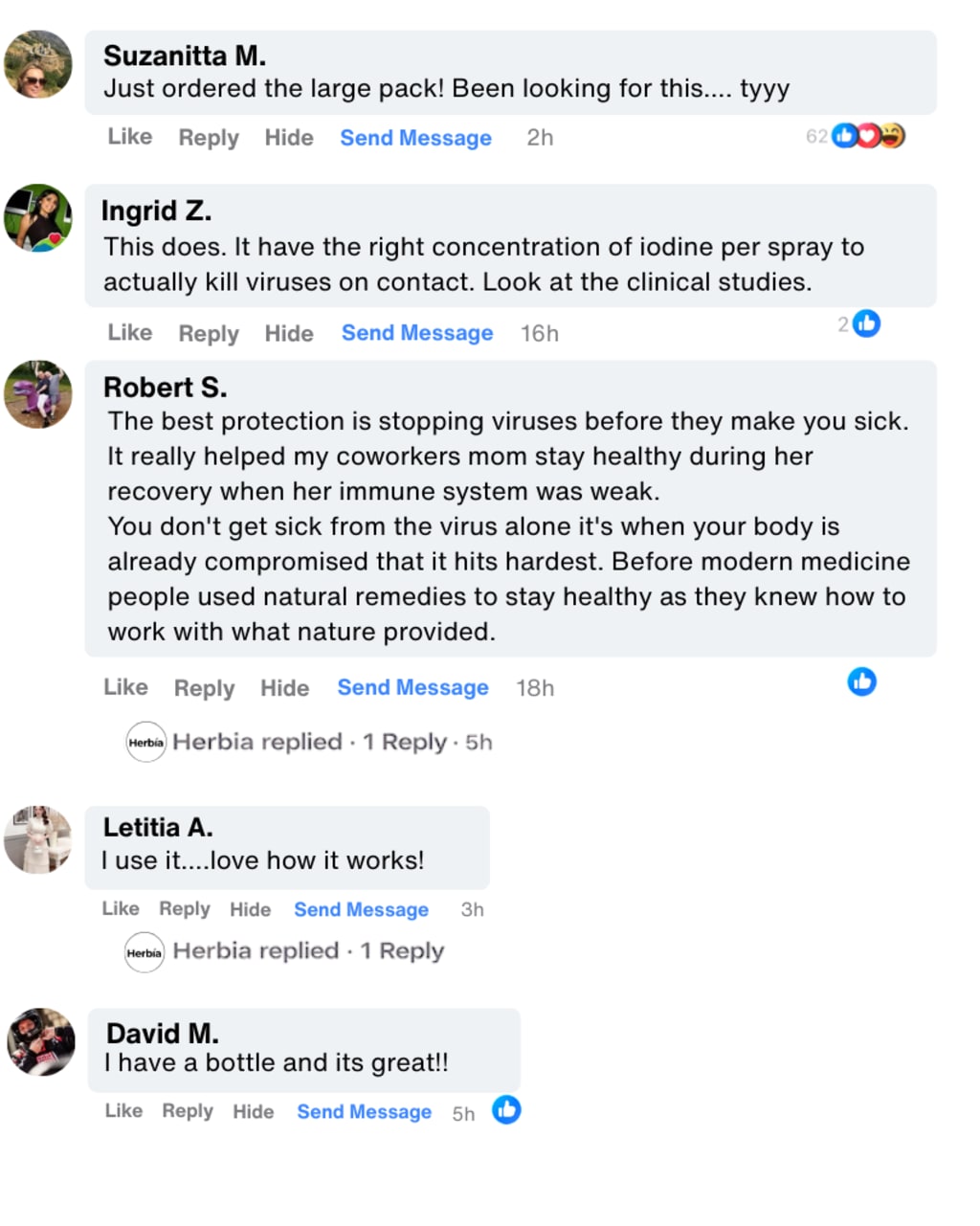
Task: Like Letitia A.'s comment
Action: click(121, 909)
